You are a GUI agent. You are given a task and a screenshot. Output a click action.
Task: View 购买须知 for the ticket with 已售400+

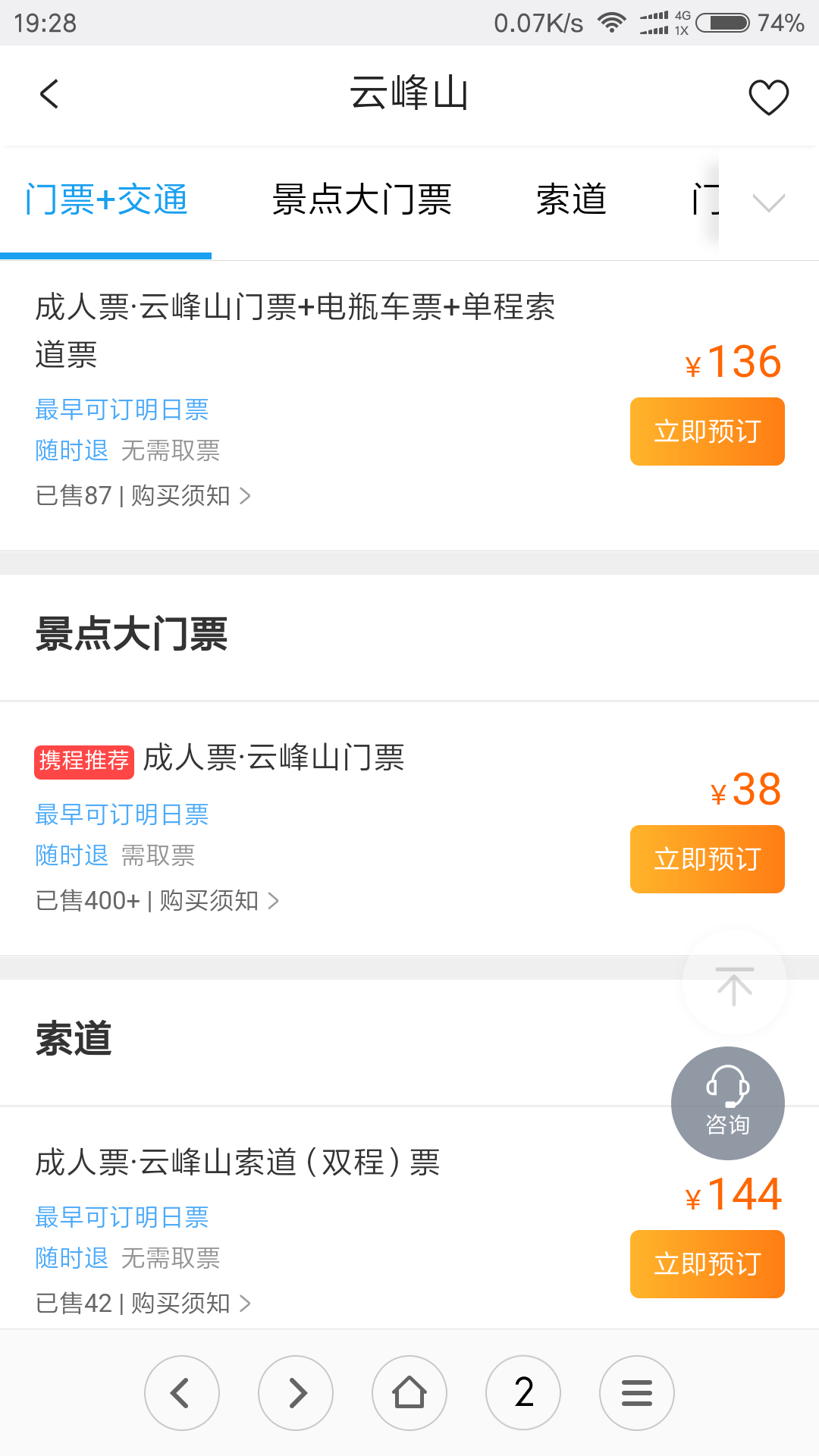(218, 901)
